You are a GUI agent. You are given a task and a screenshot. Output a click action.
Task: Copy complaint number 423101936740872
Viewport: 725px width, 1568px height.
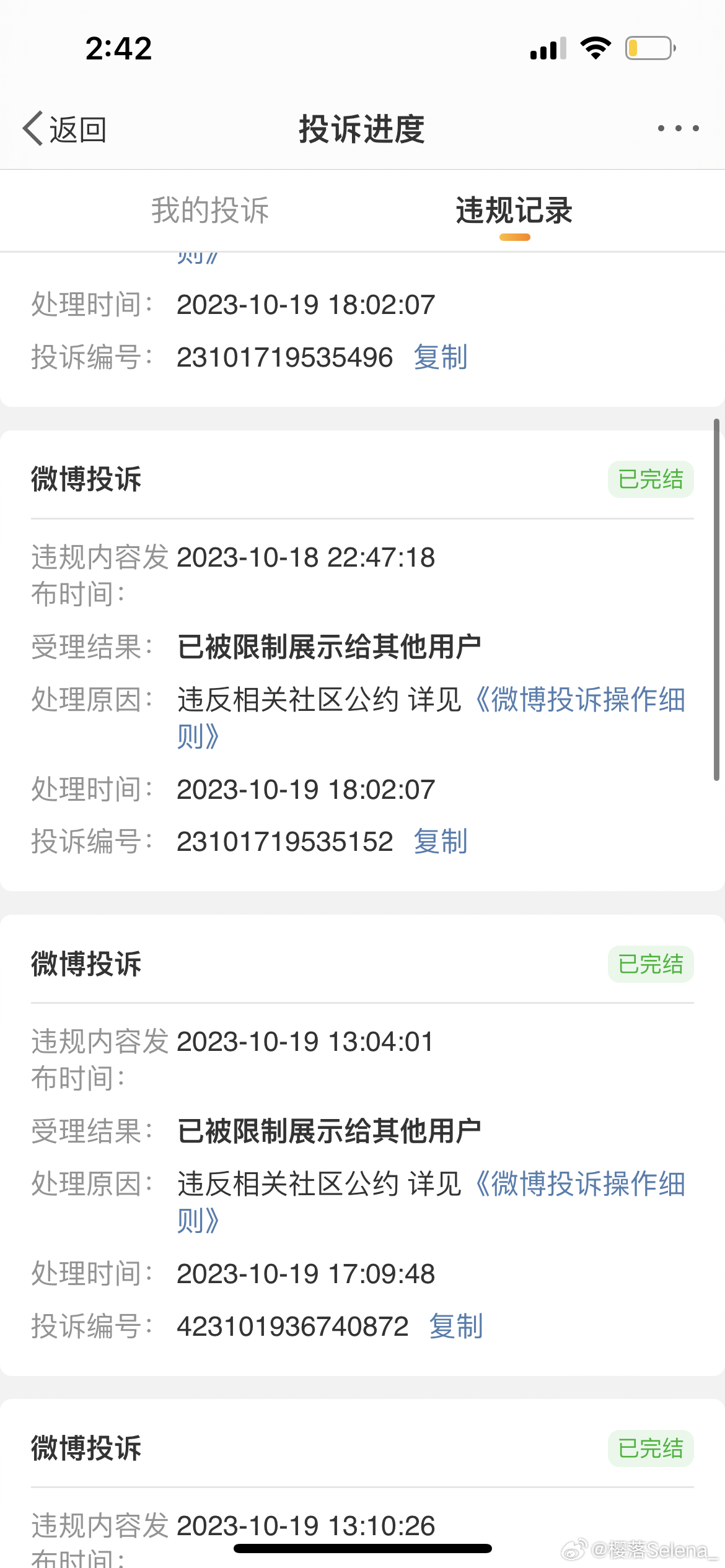coord(456,1326)
